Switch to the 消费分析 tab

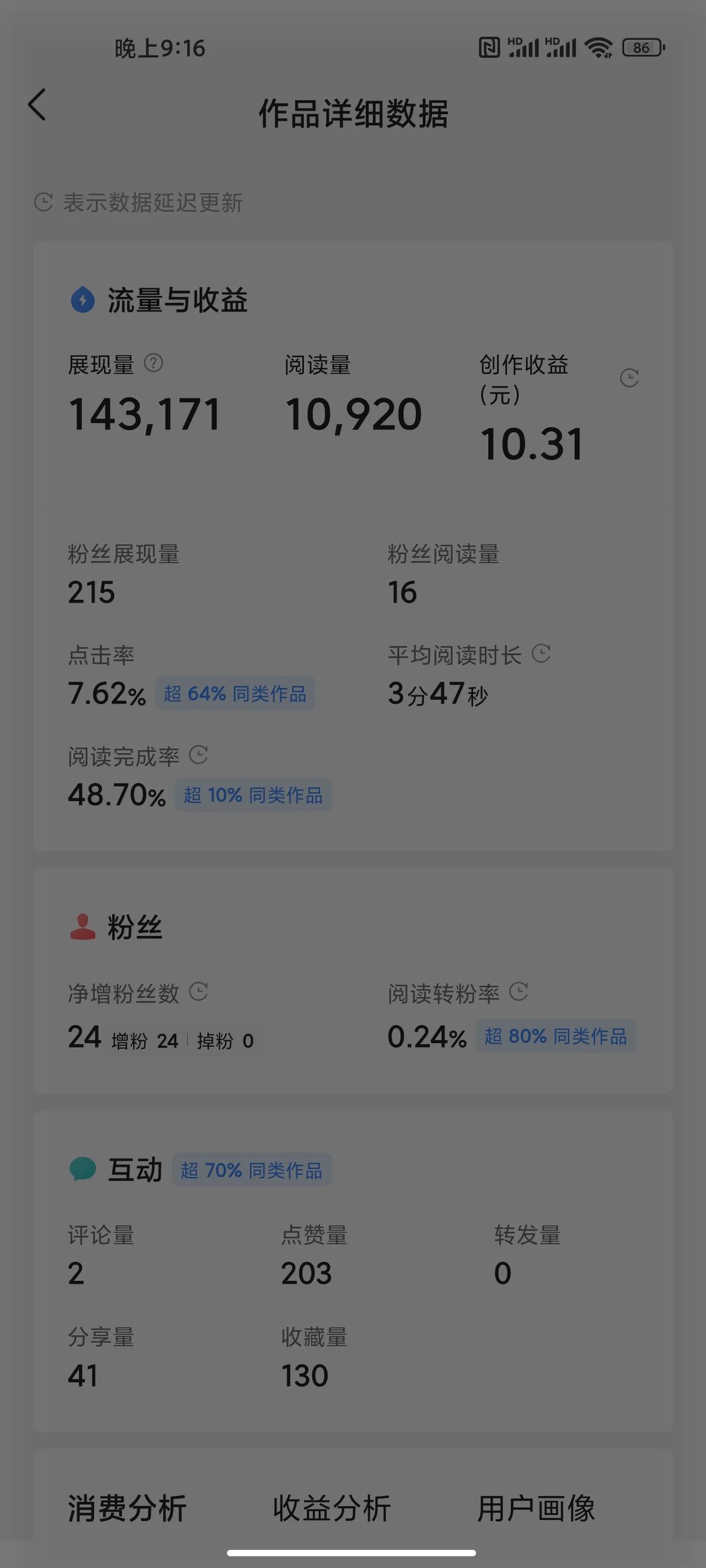127,1508
